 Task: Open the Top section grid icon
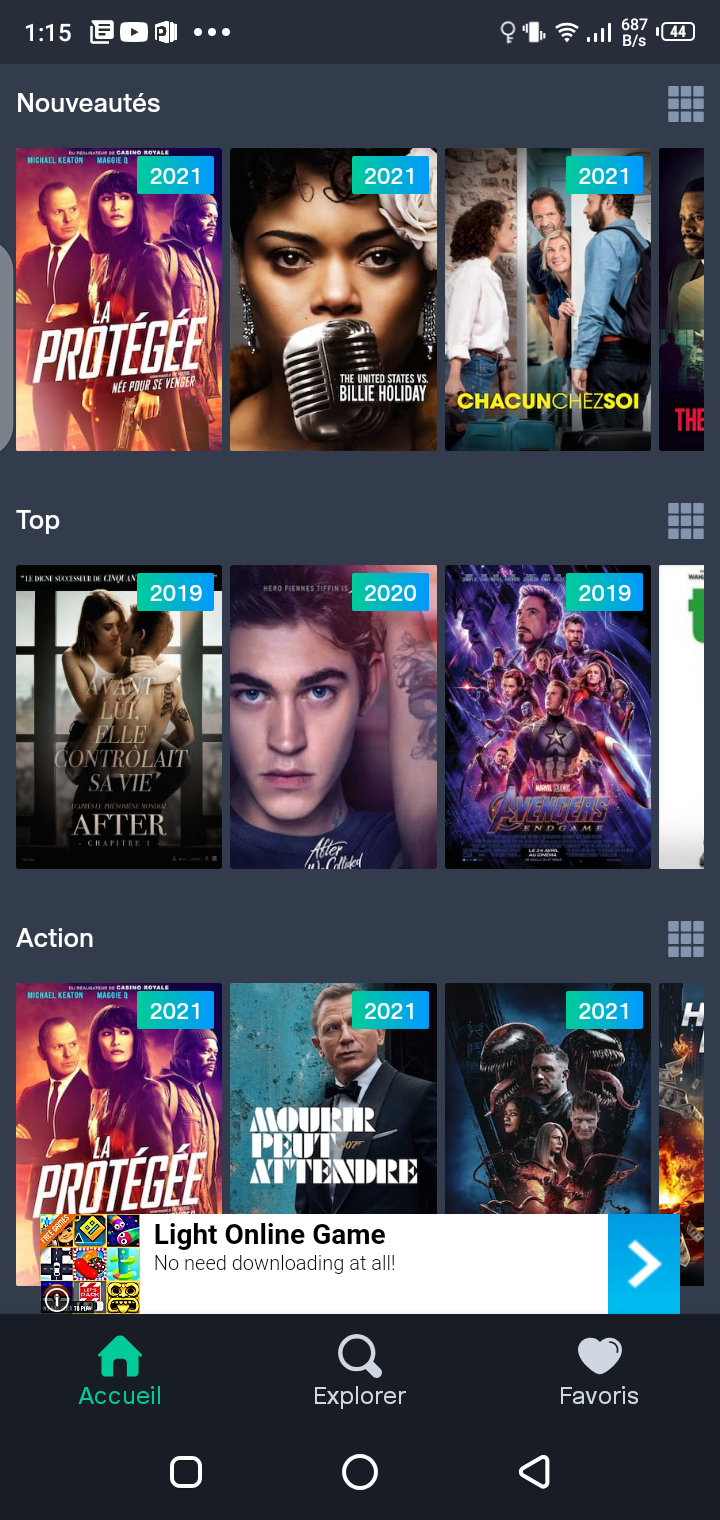pos(686,521)
